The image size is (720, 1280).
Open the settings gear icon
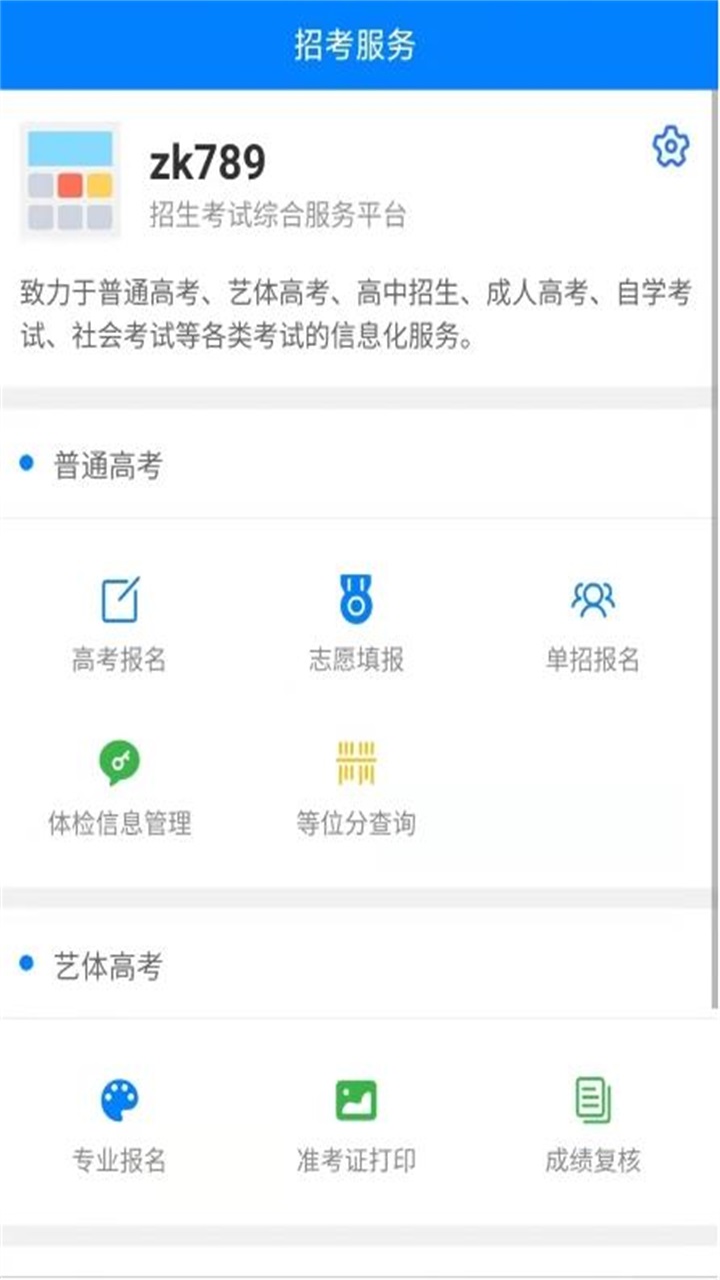click(x=669, y=146)
